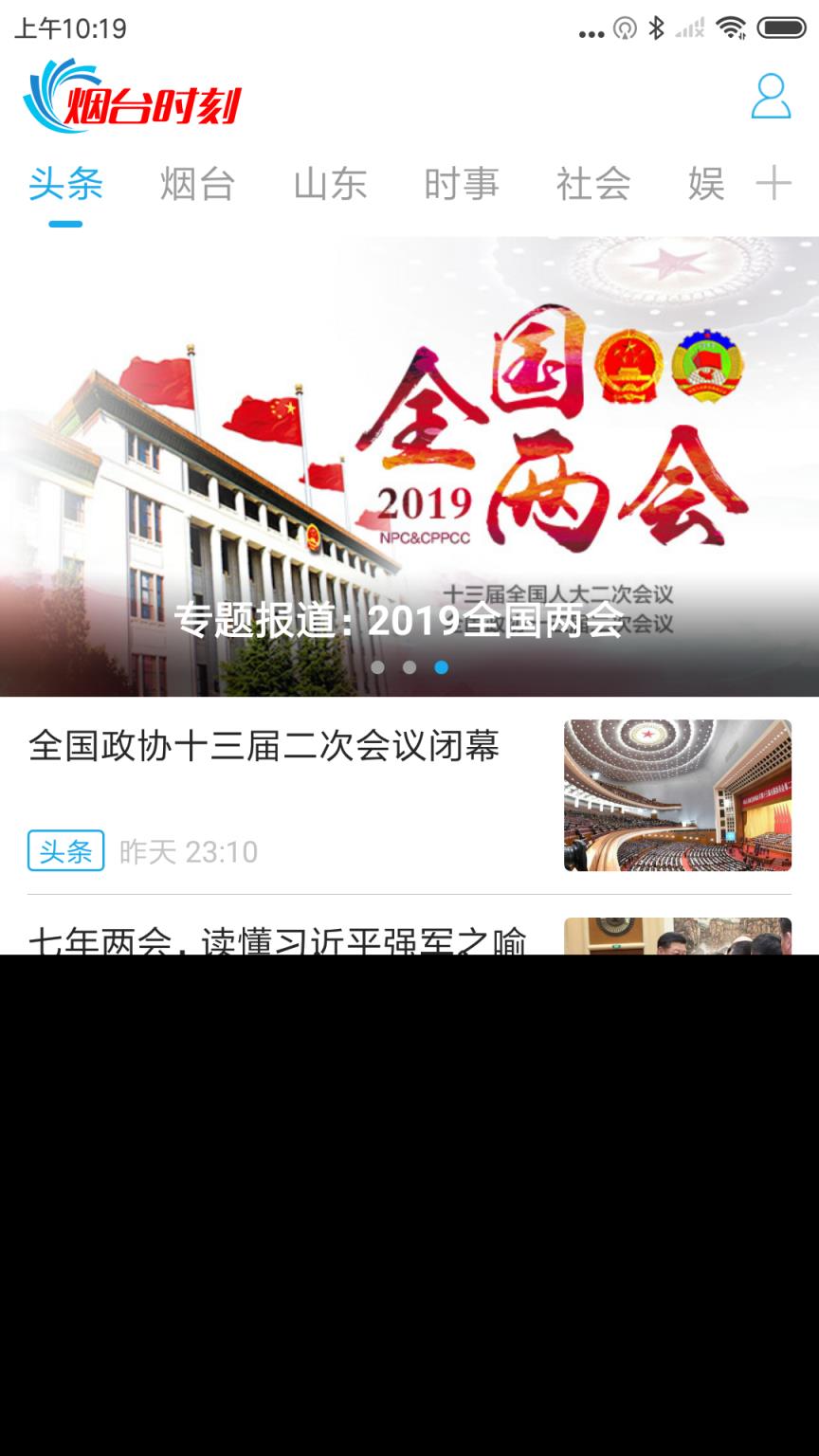Tap the notification dots in status bar
The image size is (819, 1456).
point(589,31)
